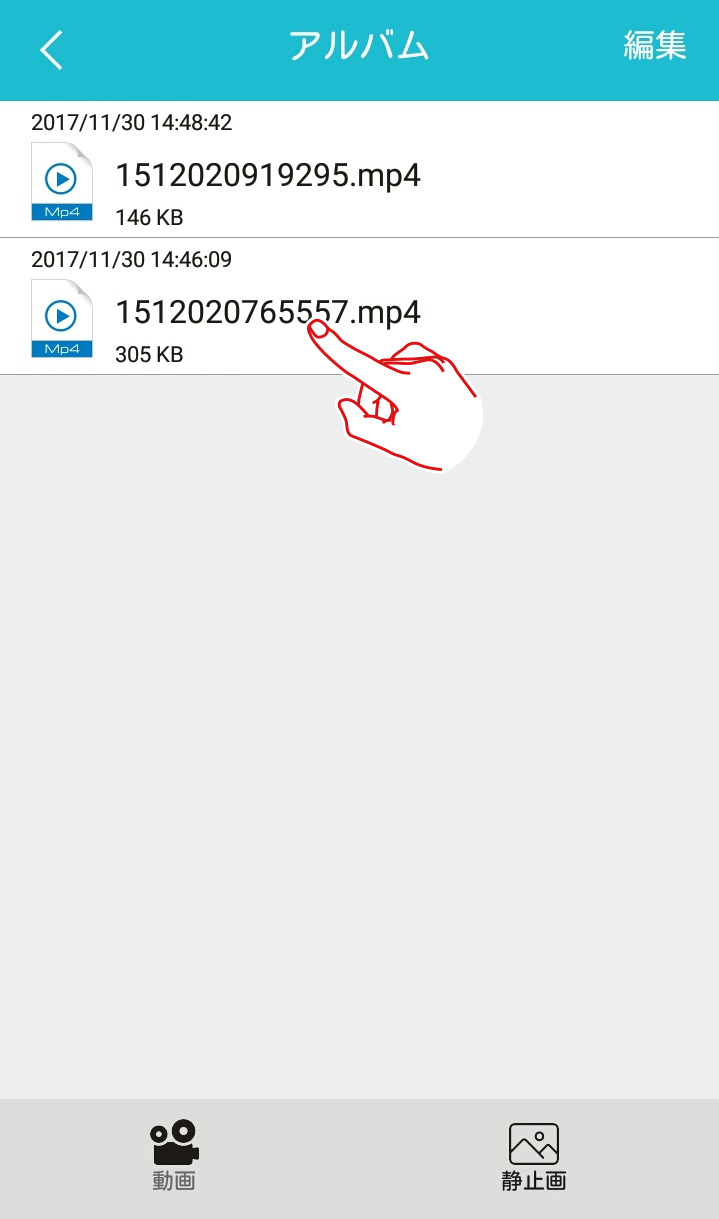Image resolution: width=719 pixels, height=1219 pixels.
Task: Switch to the 動画 tab
Action: pyautogui.click(x=175, y=1156)
